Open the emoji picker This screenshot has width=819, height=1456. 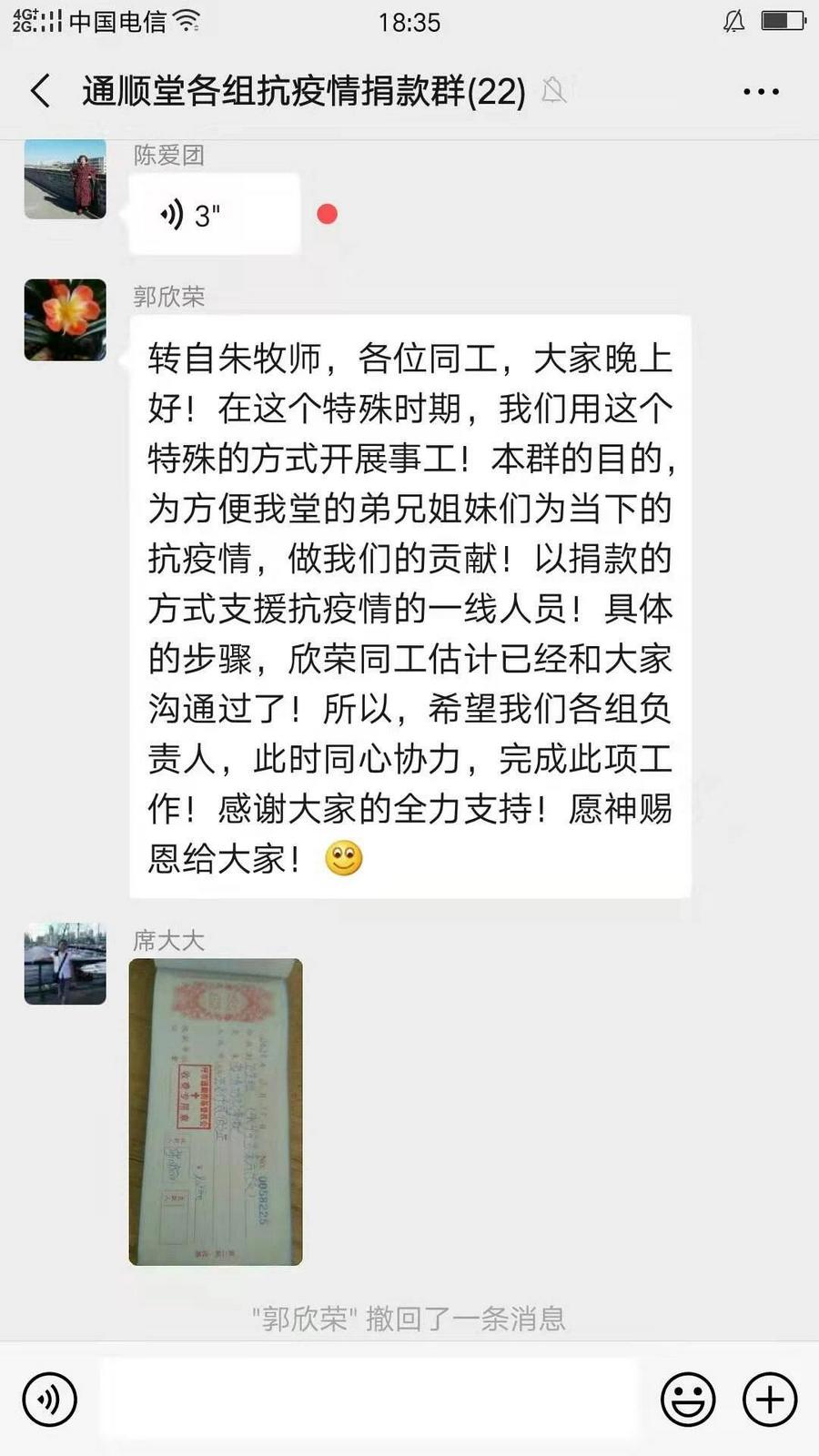pyautogui.click(x=688, y=1400)
